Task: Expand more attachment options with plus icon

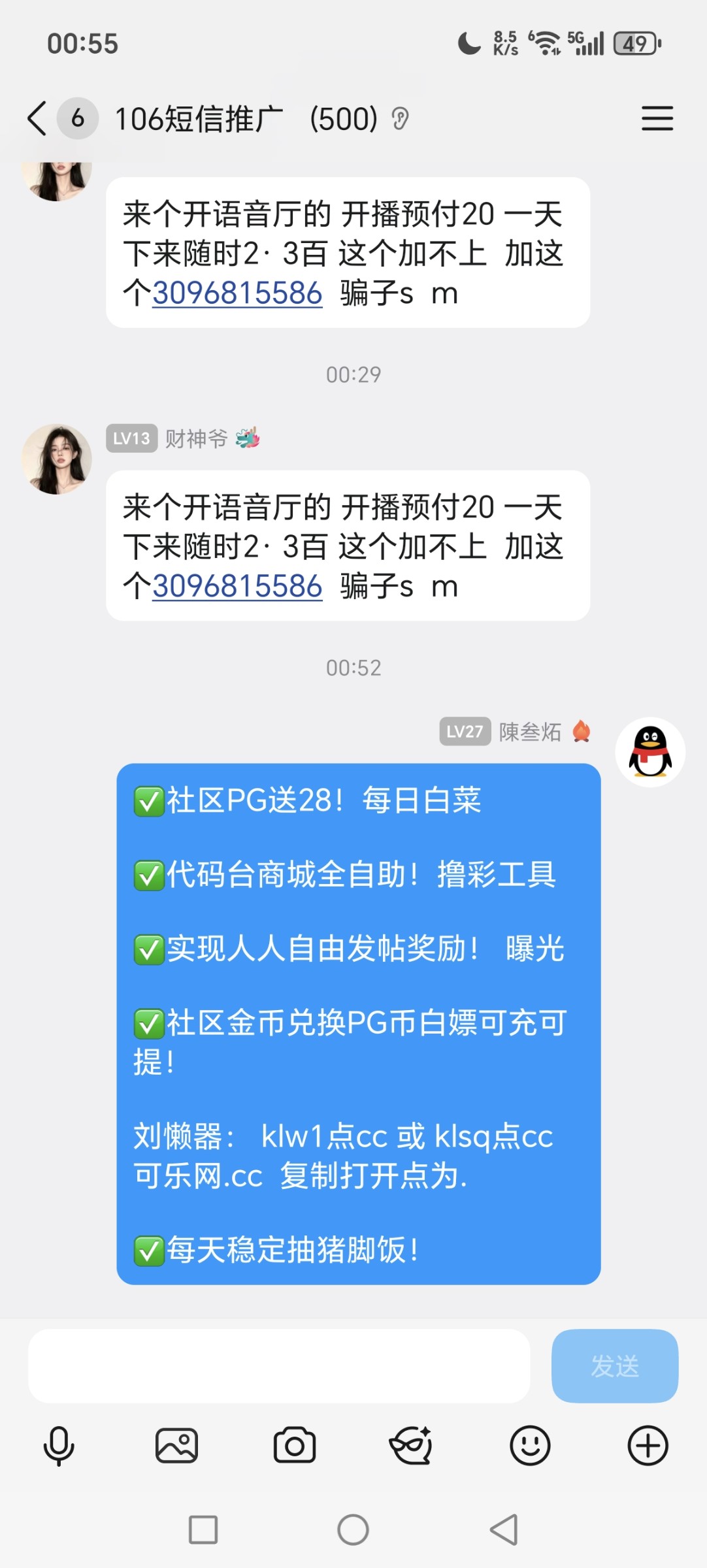Action: click(x=648, y=1445)
